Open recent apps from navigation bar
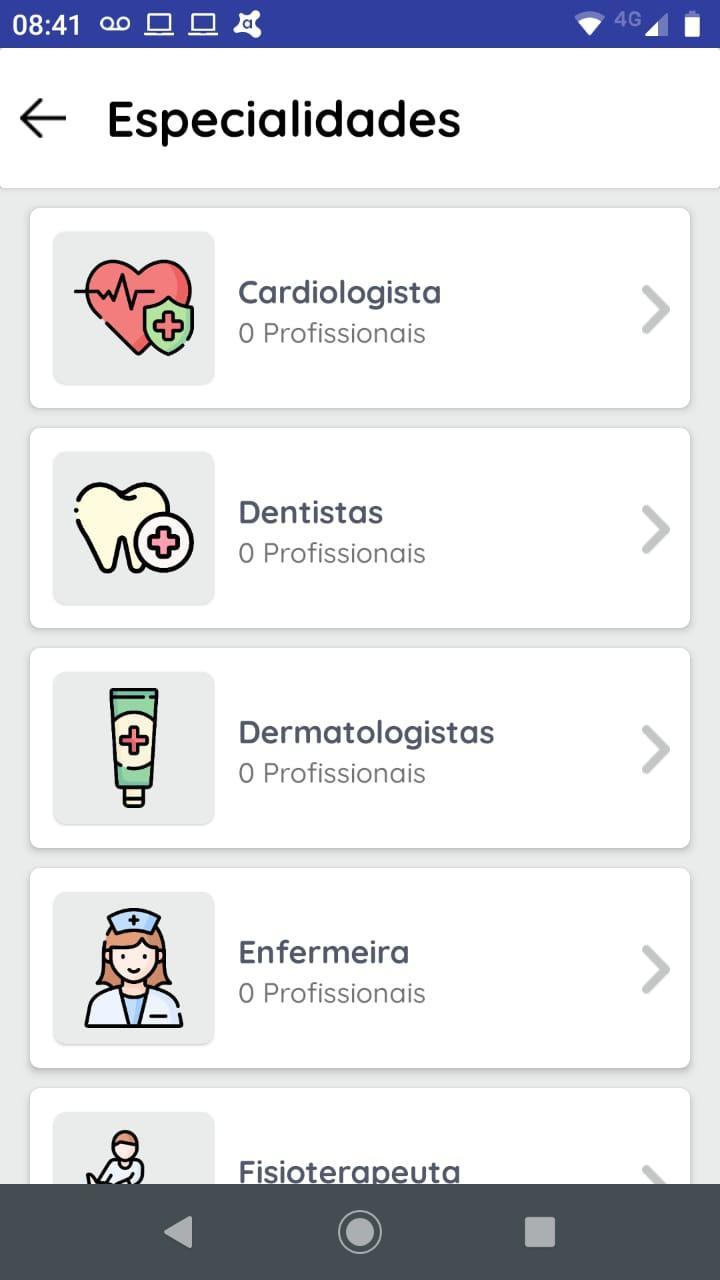The width and height of the screenshot is (720, 1280). coord(540,1232)
